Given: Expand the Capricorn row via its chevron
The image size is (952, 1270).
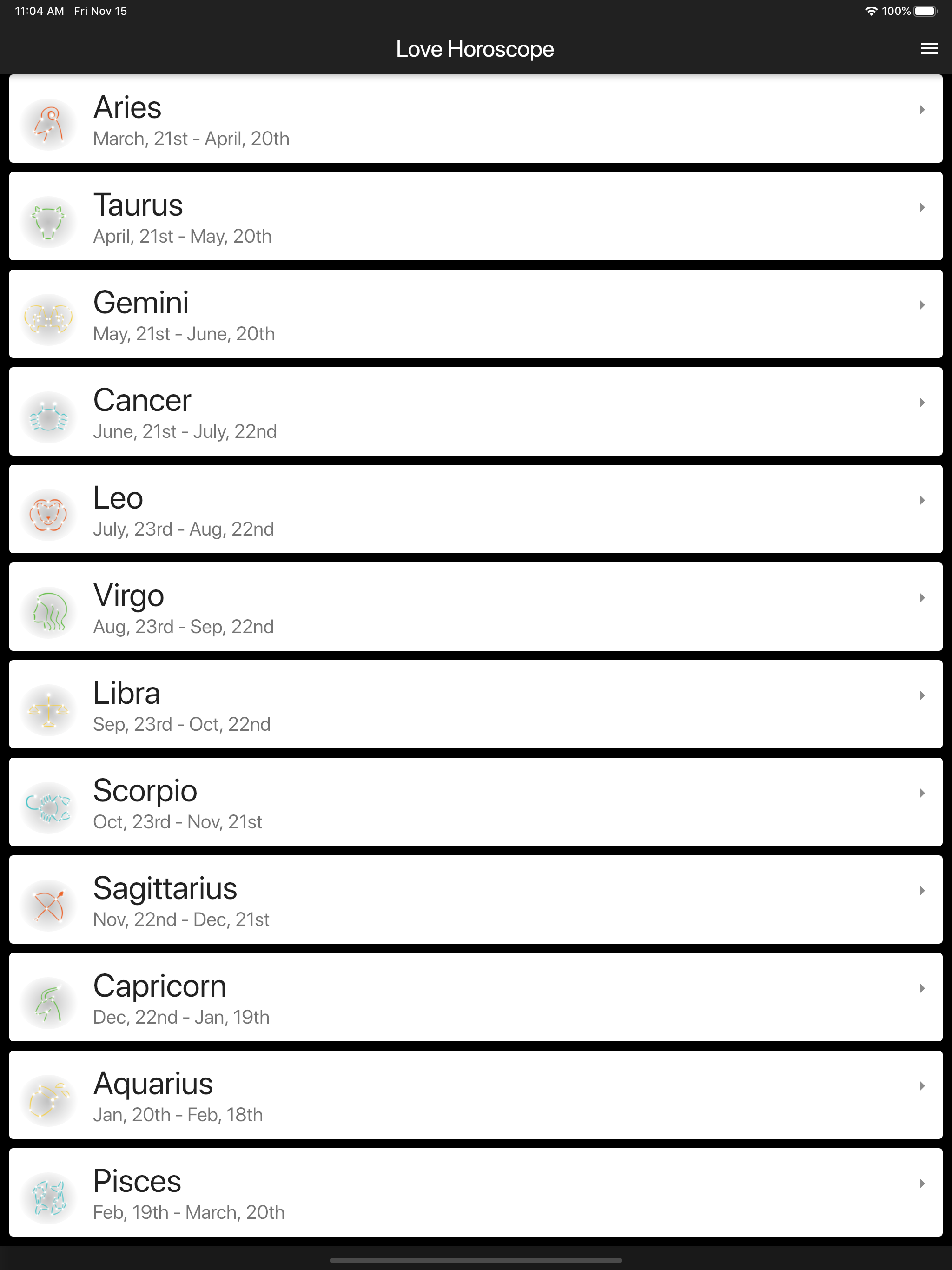Looking at the screenshot, I should coord(922,988).
